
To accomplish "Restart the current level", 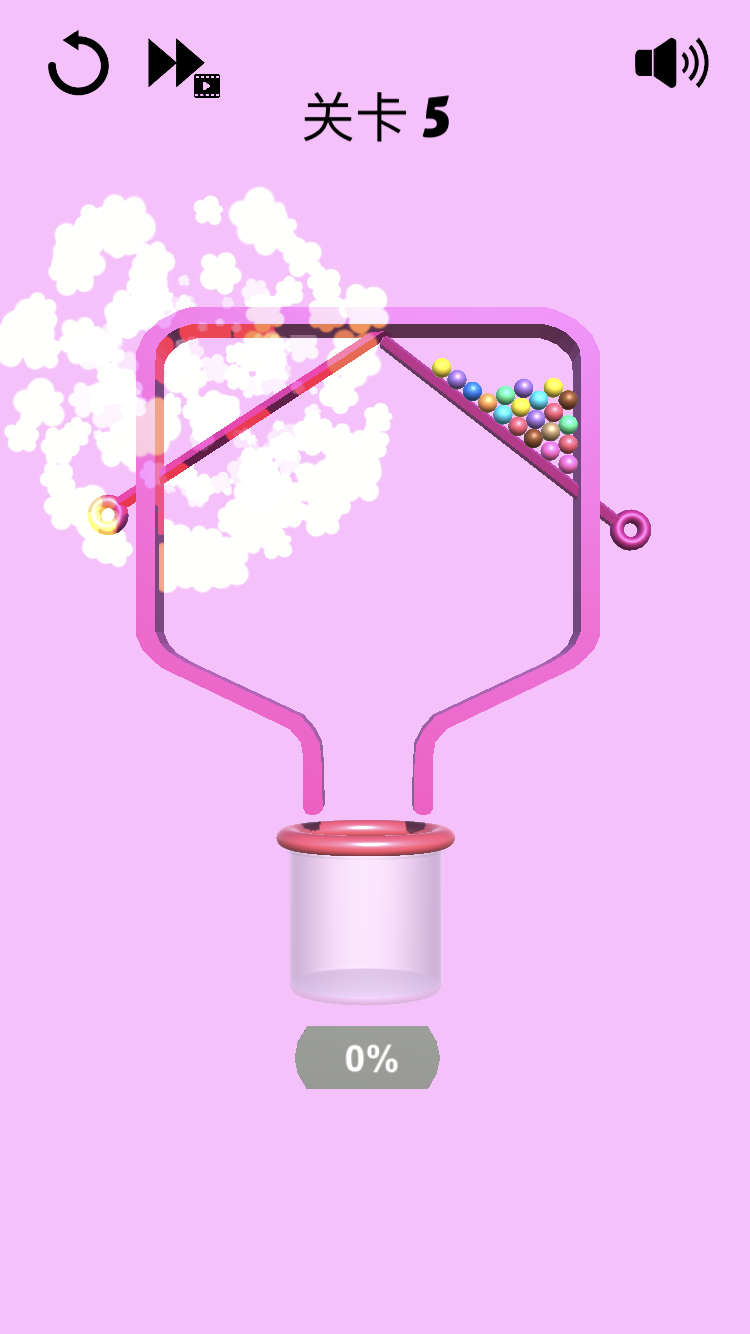I will point(78,64).
